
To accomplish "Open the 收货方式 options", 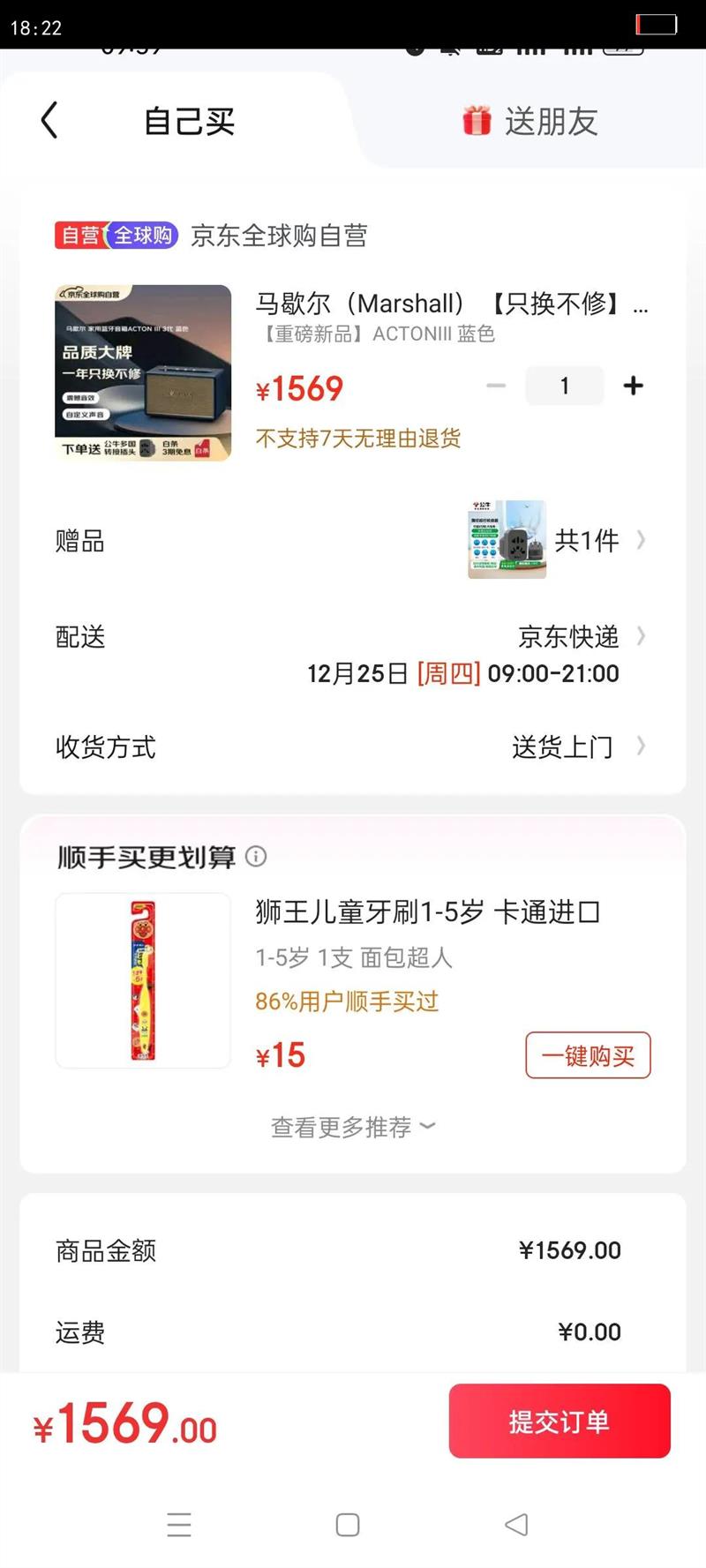I will tap(578, 747).
